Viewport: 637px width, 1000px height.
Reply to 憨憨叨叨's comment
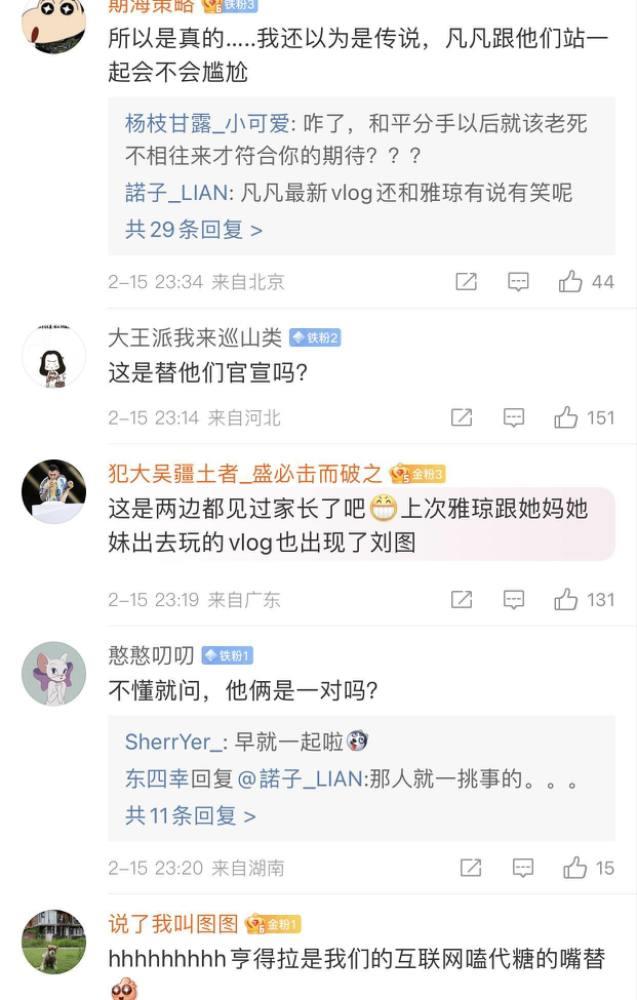click(523, 868)
